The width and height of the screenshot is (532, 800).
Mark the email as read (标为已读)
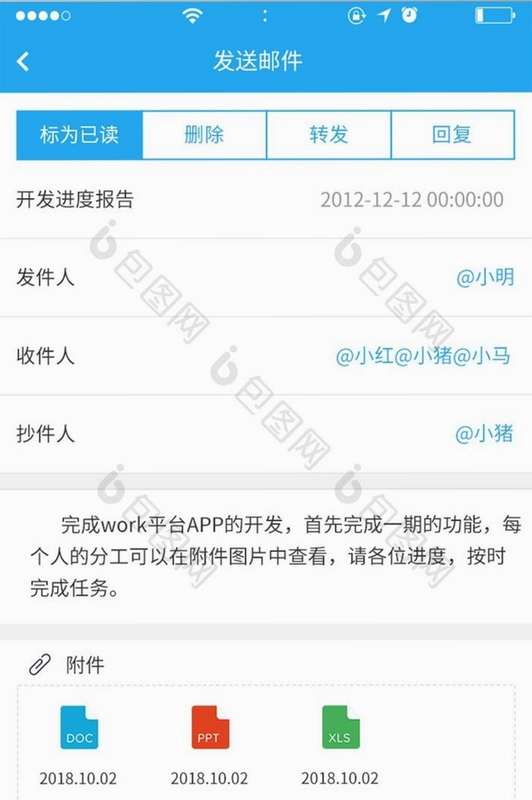tap(80, 135)
